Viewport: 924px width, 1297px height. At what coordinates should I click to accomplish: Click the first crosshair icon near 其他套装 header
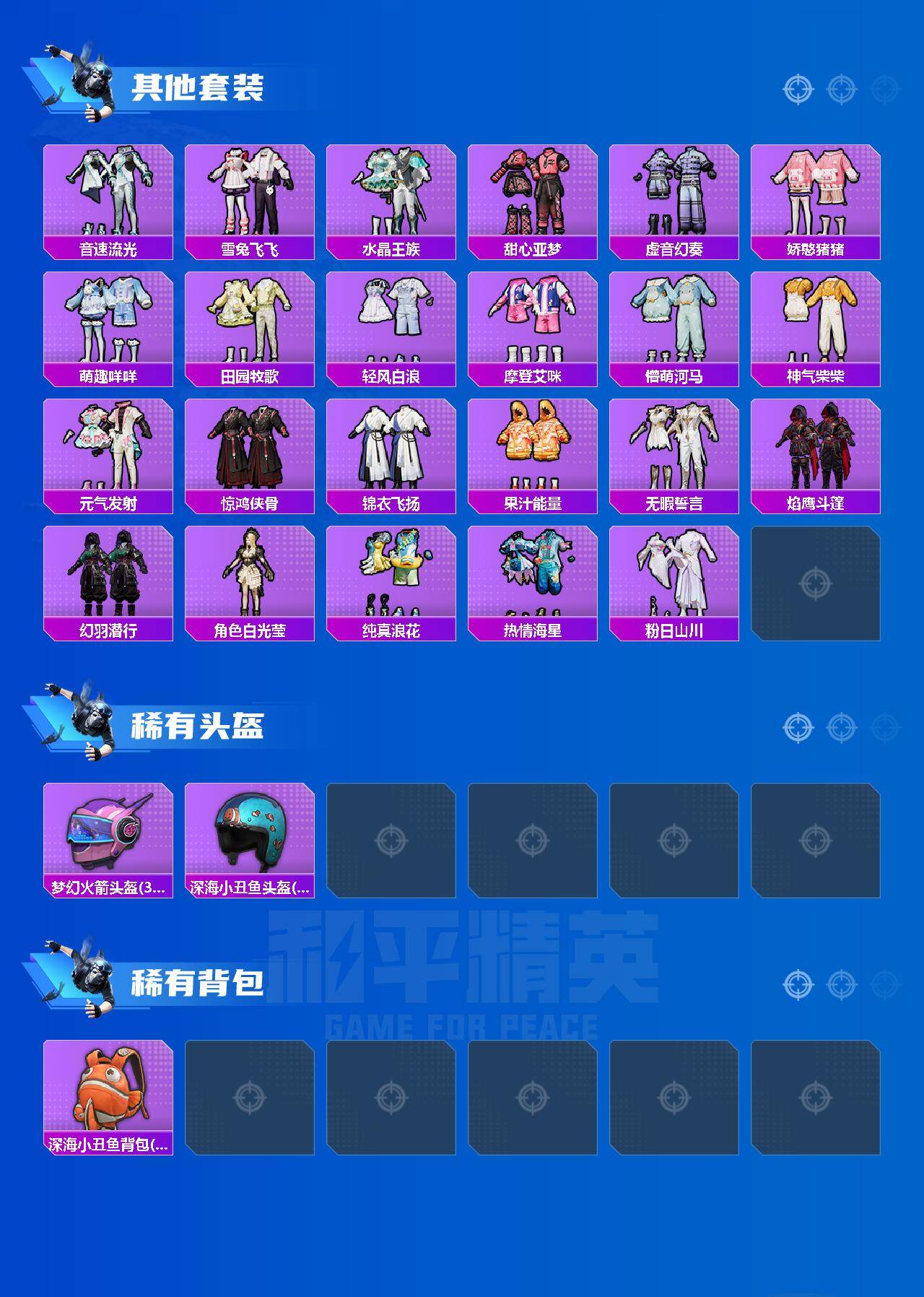click(797, 90)
